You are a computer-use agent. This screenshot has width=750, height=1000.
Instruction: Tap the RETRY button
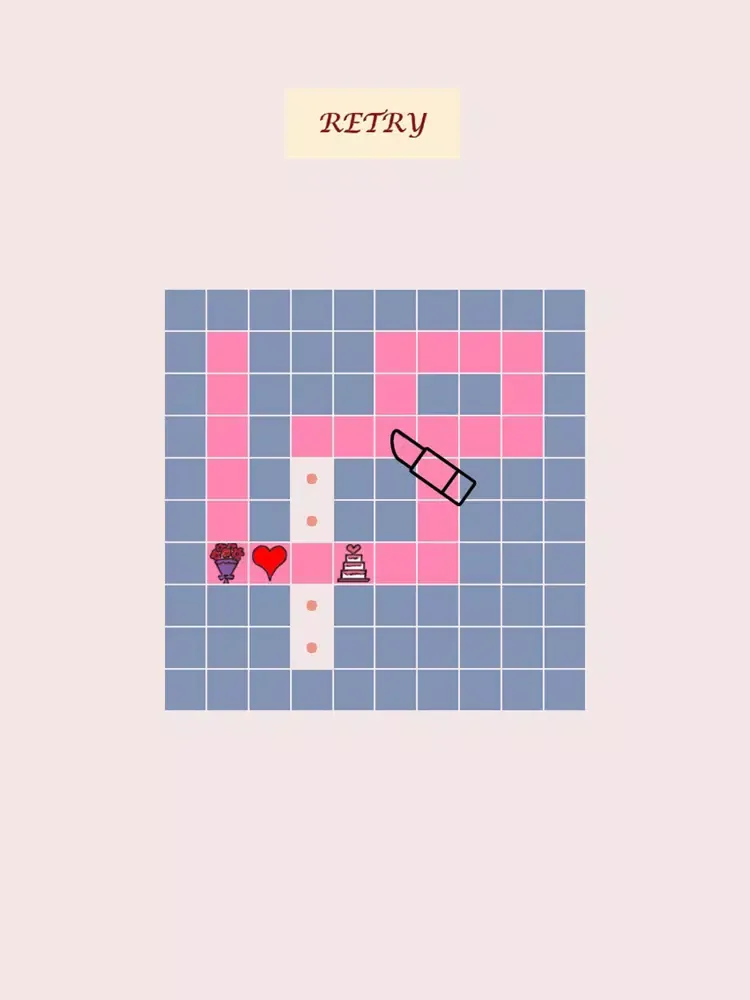(372, 123)
